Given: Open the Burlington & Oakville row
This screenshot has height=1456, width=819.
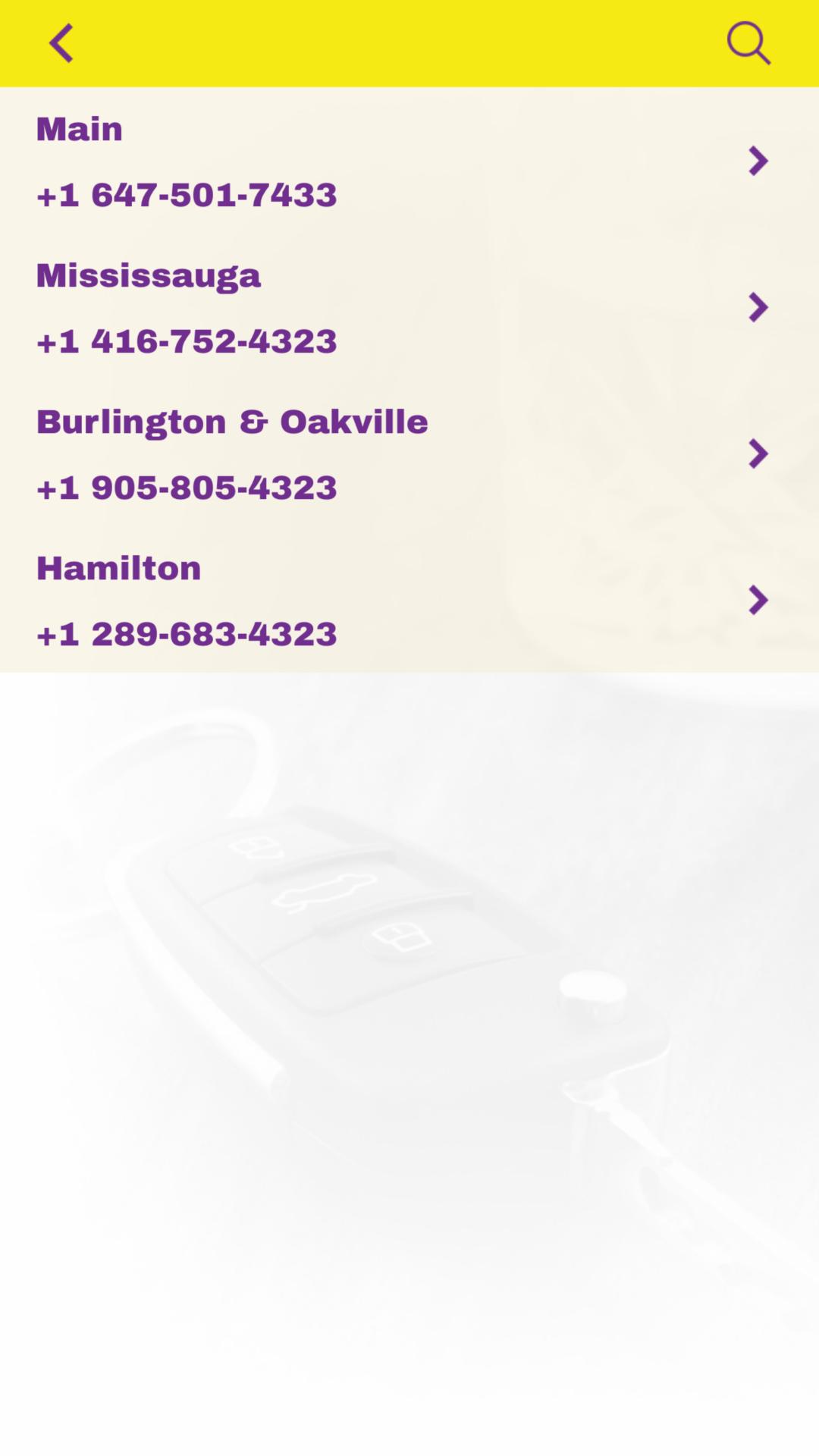Looking at the screenshot, I should (x=409, y=453).
